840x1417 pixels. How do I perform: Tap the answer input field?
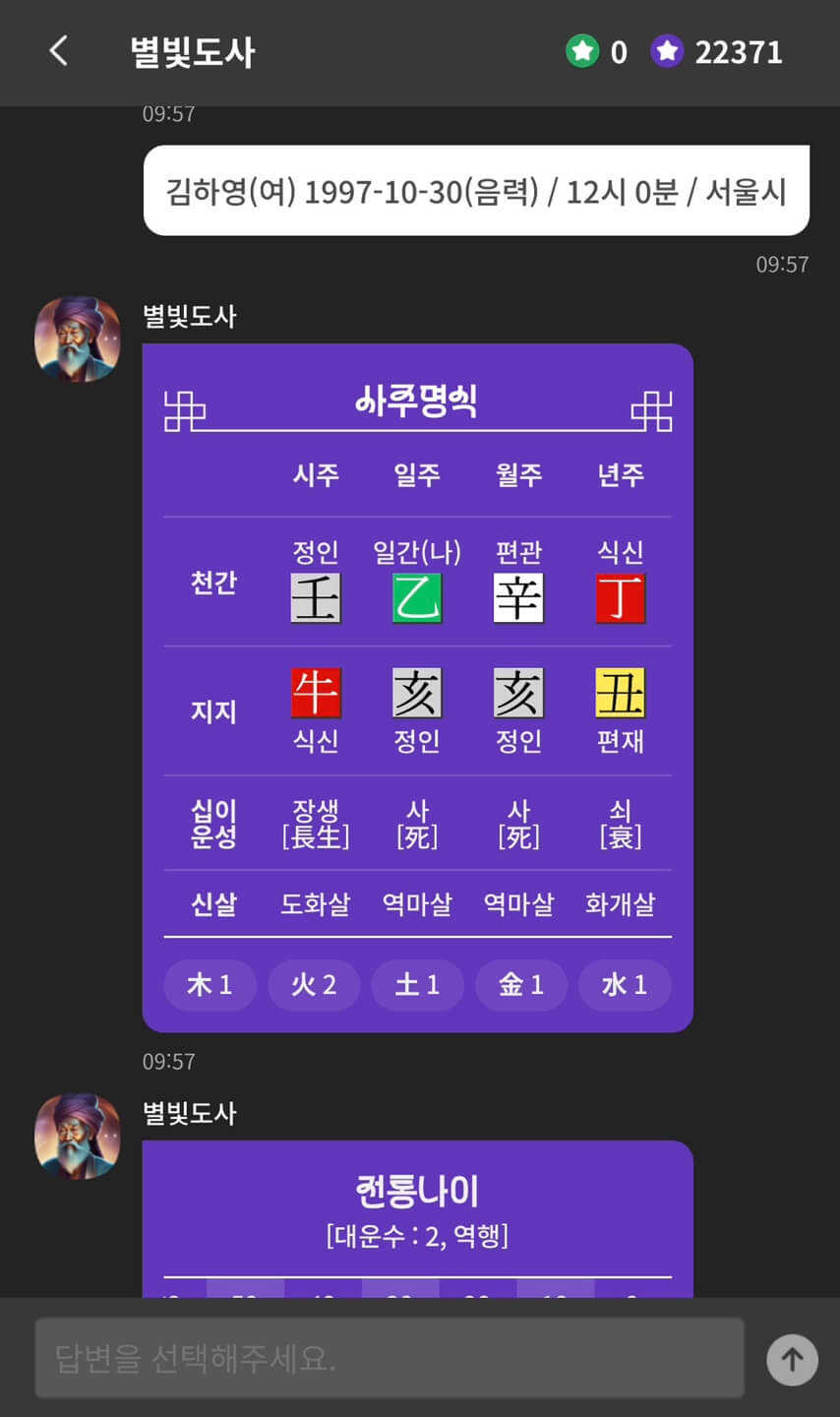click(x=390, y=1359)
